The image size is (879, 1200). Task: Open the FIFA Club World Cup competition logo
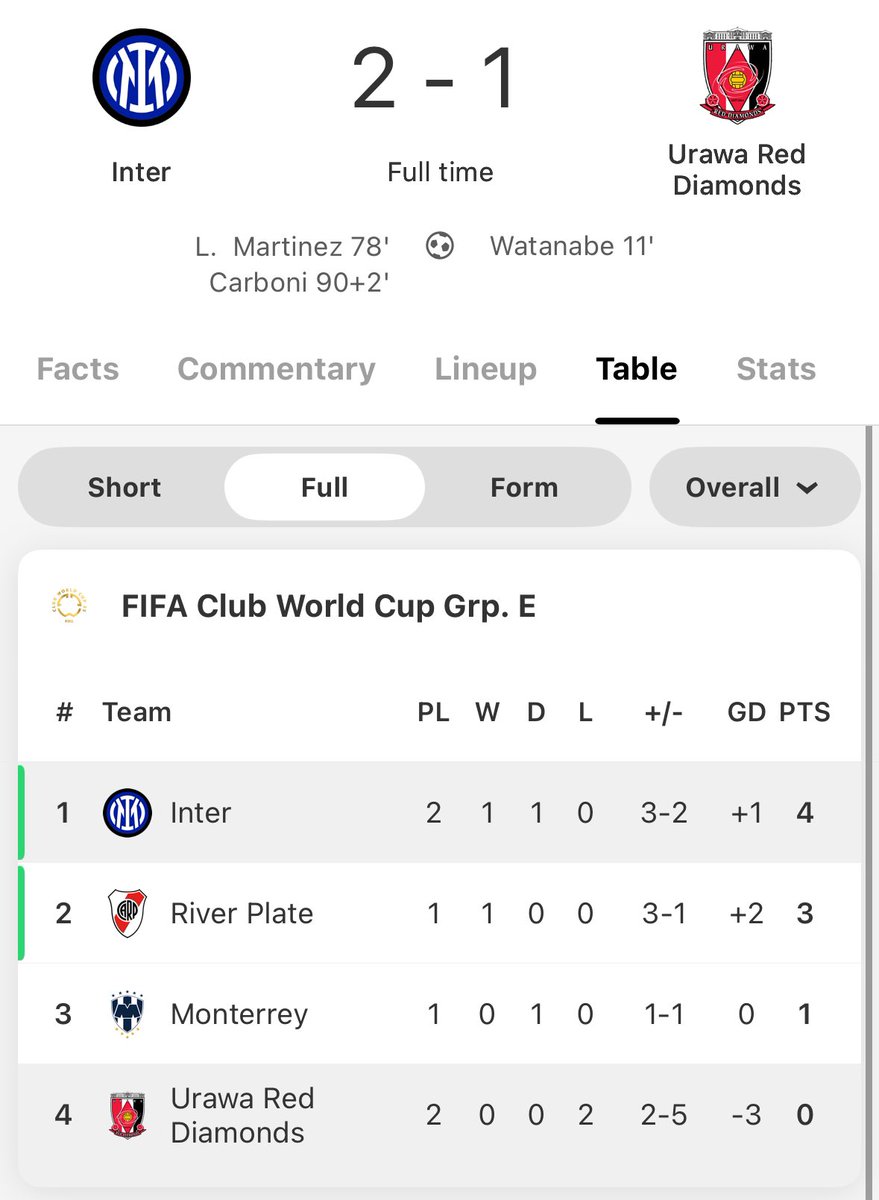[x=69, y=606]
